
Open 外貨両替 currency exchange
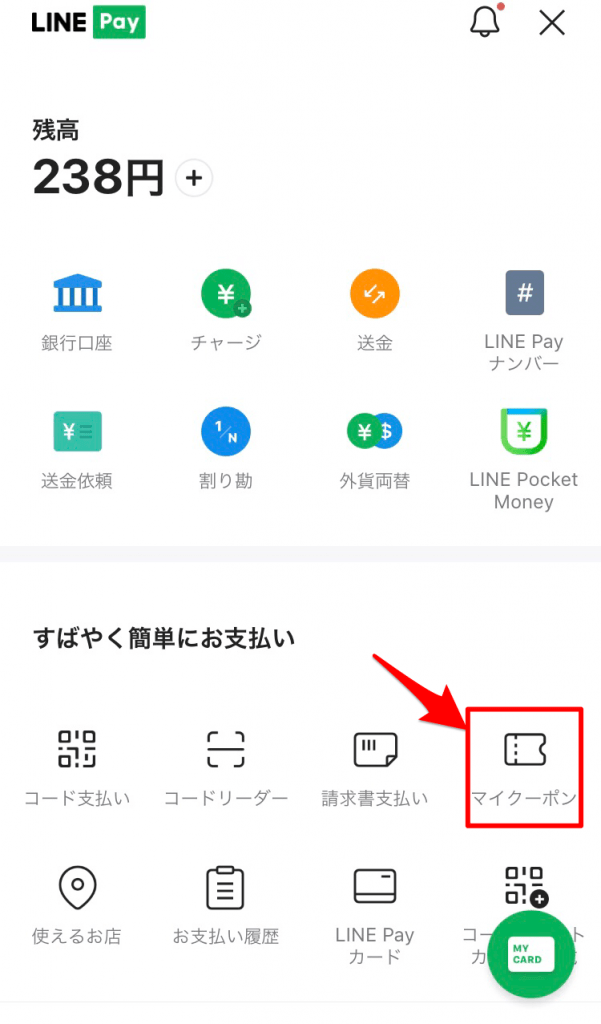(x=375, y=449)
